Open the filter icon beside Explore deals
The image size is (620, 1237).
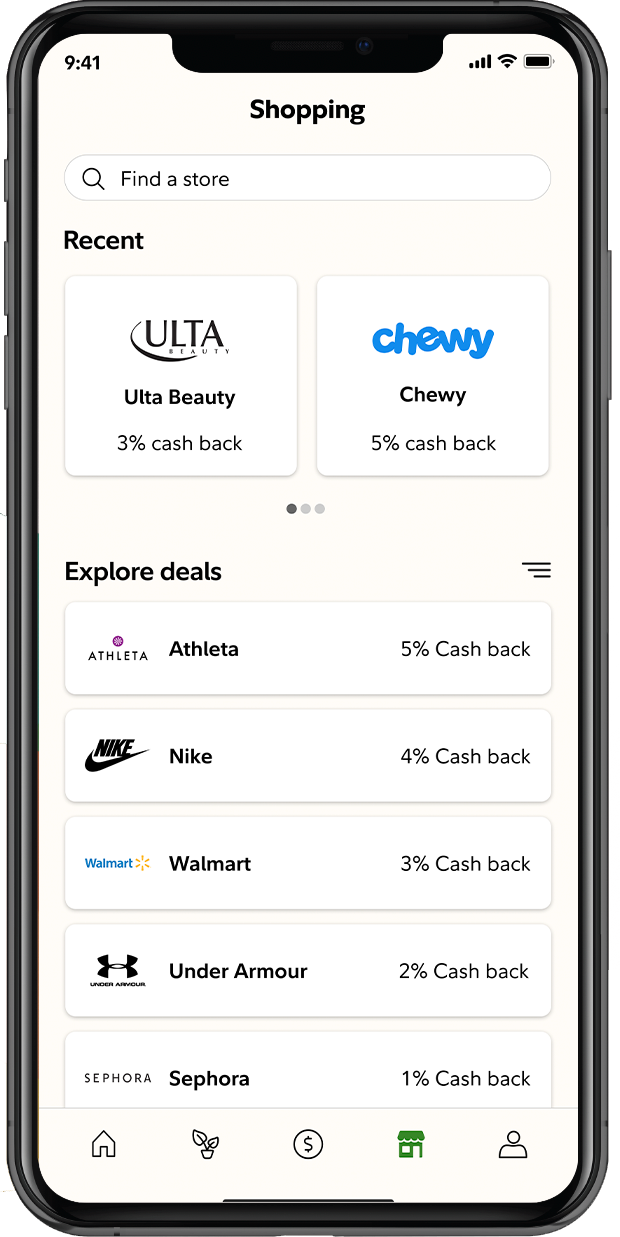coord(536,570)
